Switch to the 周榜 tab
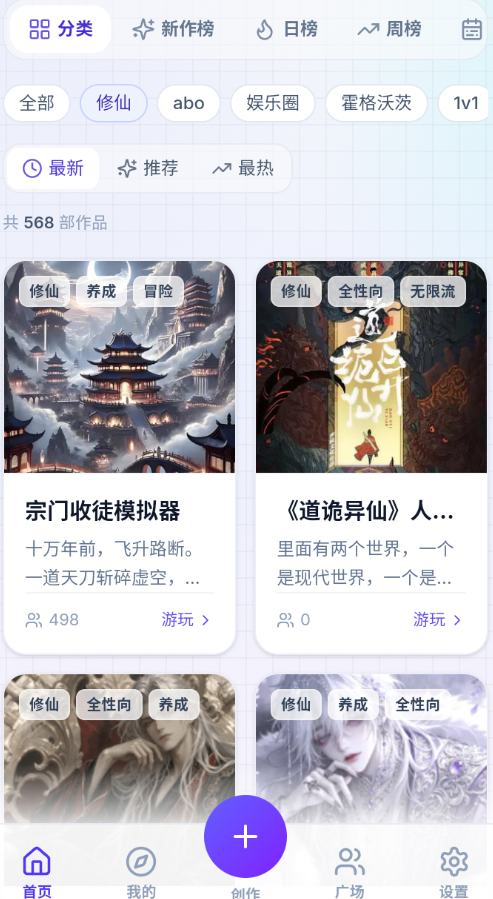 (x=389, y=29)
